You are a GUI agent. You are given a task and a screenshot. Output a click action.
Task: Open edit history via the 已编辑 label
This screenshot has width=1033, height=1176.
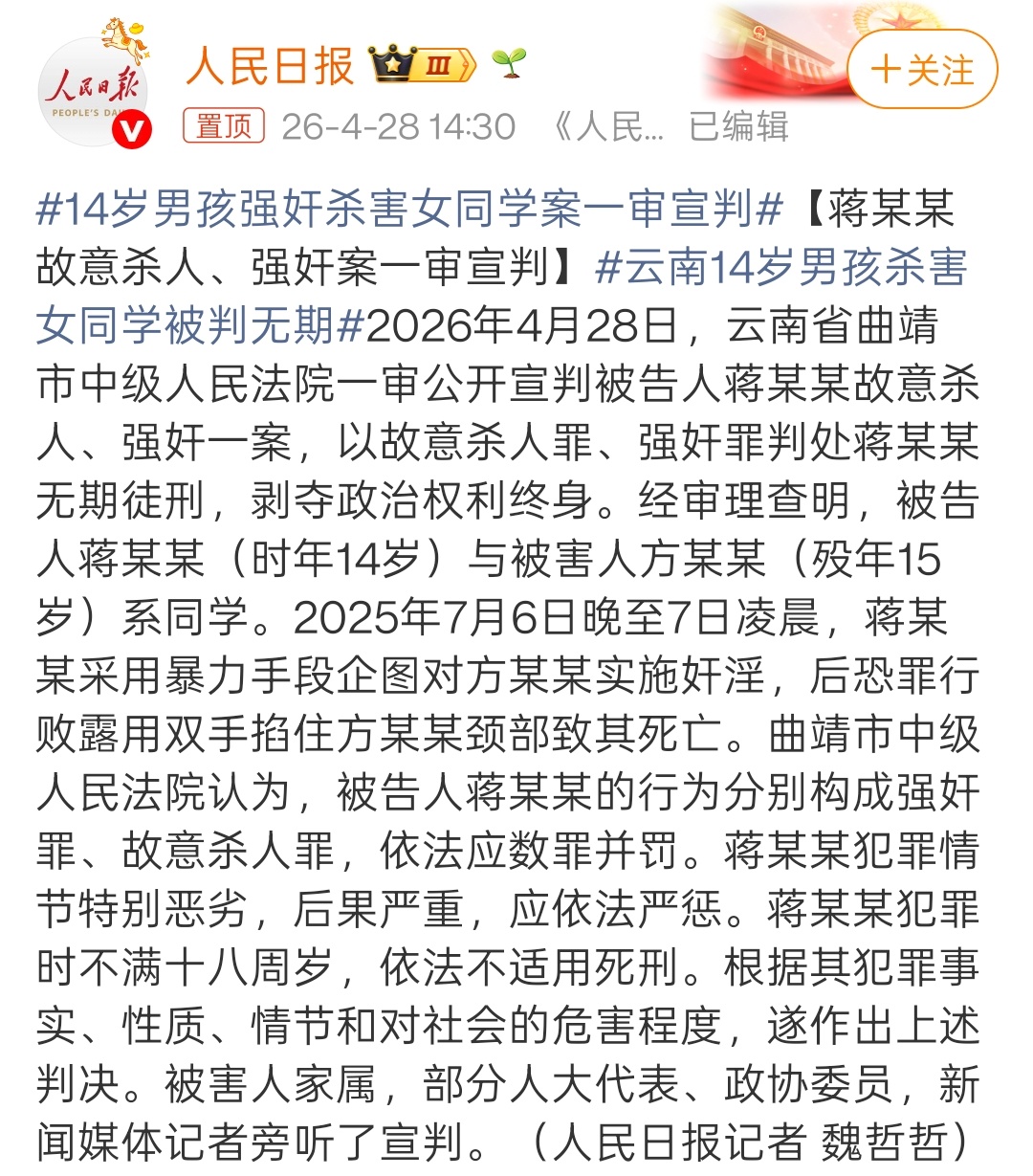(739, 125)
